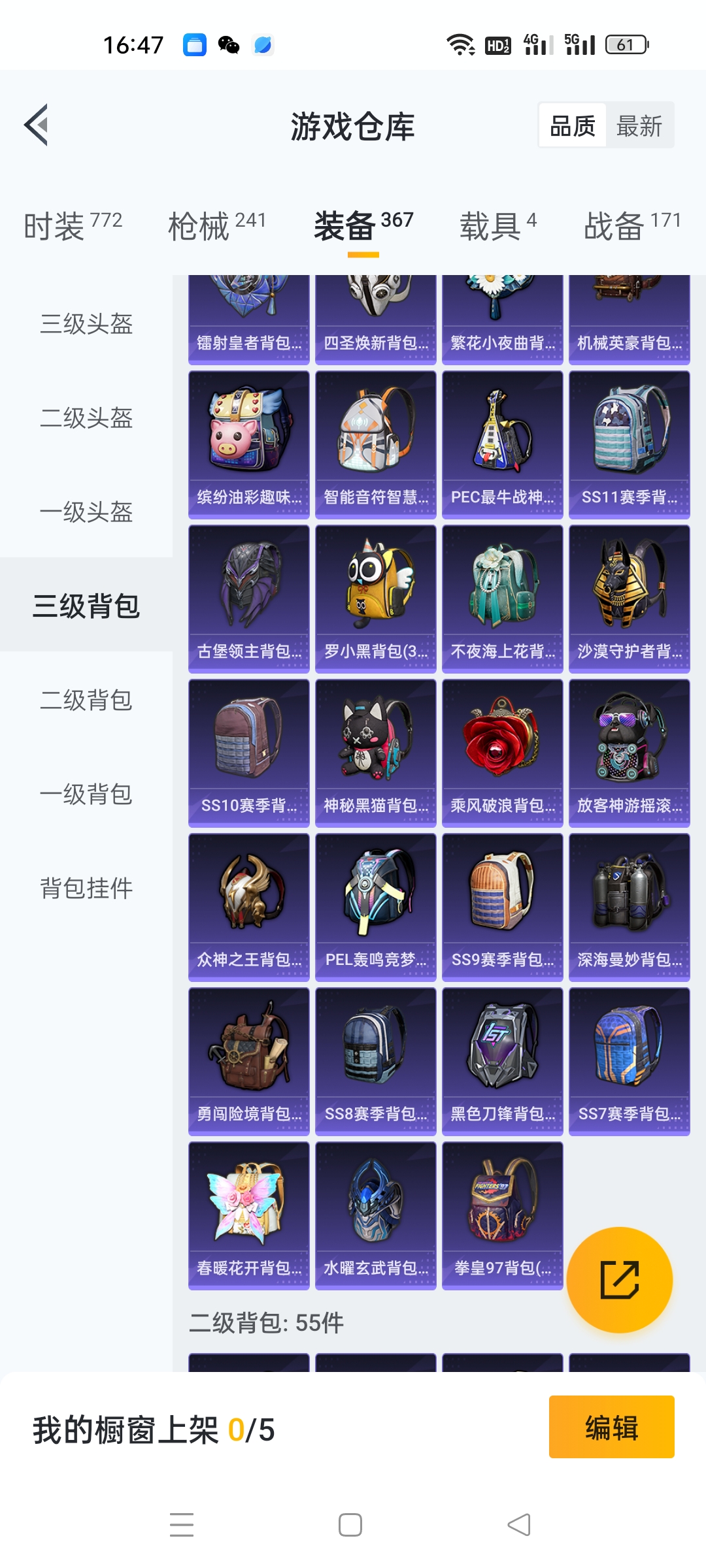706x1568 pixels.
Task: Open 缤纷油彩趣味 backpack item
Action: (x=248, y=444)
